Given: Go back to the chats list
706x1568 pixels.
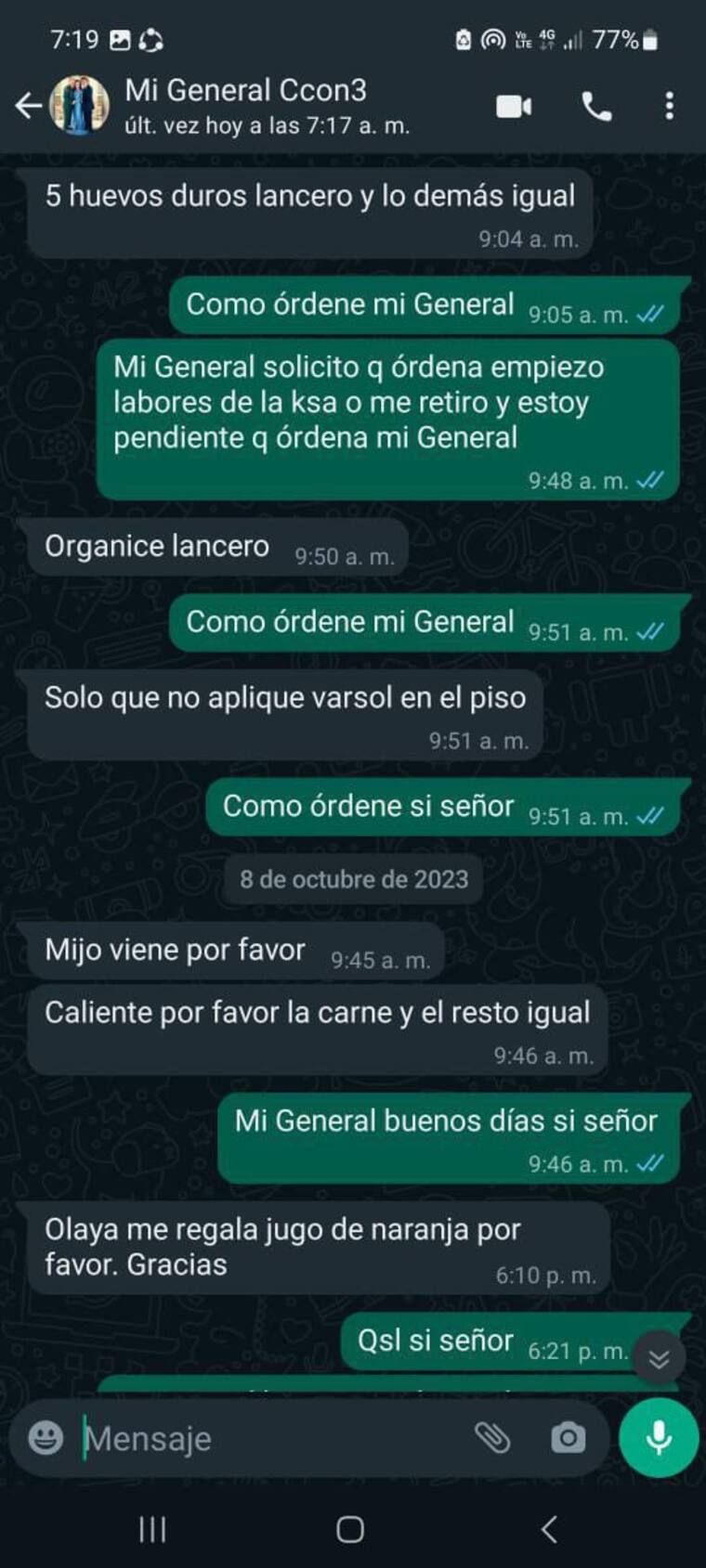Looking at the screenshot, I should coord(28,106).
